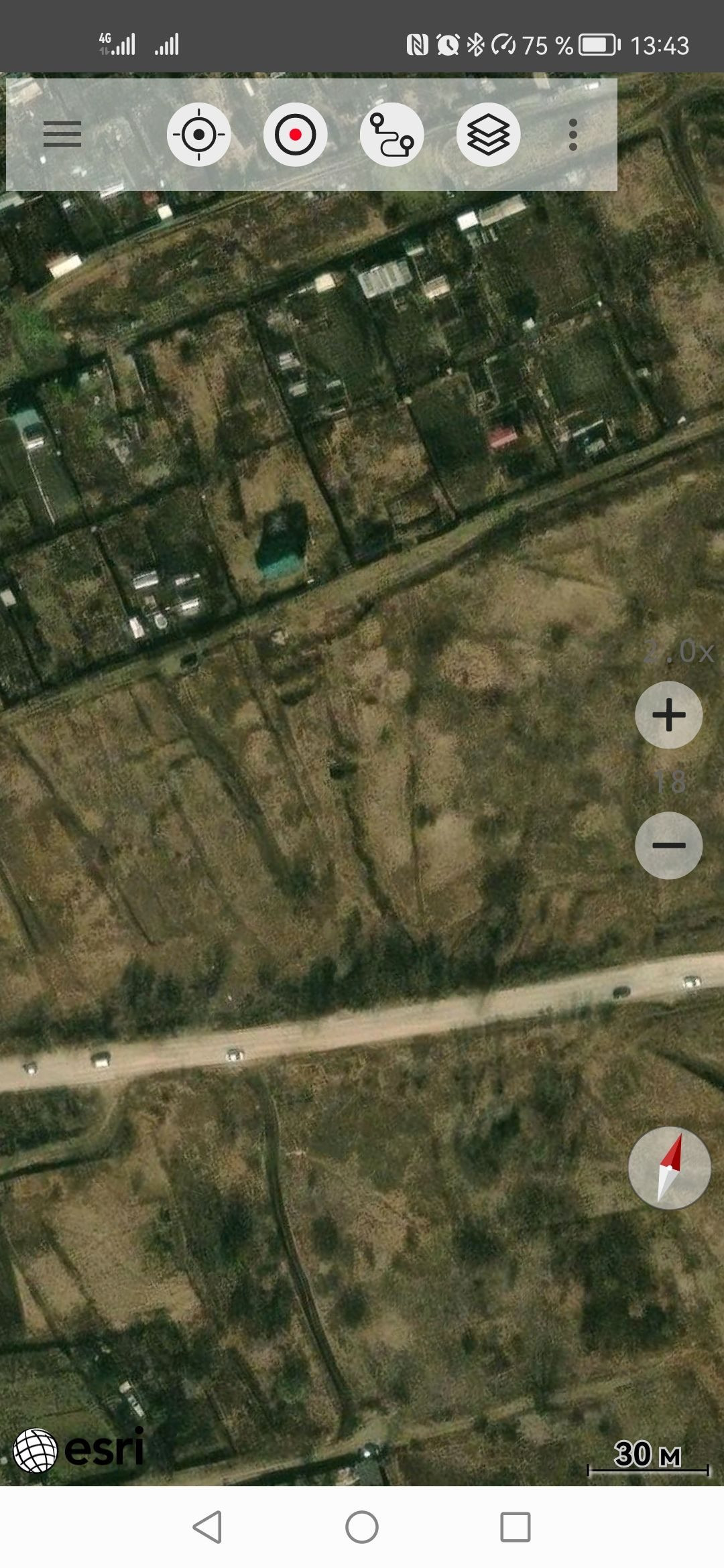
Task: Tap the compass to reset orientation
Action: pyautogui.click(x=669, y=1168)
